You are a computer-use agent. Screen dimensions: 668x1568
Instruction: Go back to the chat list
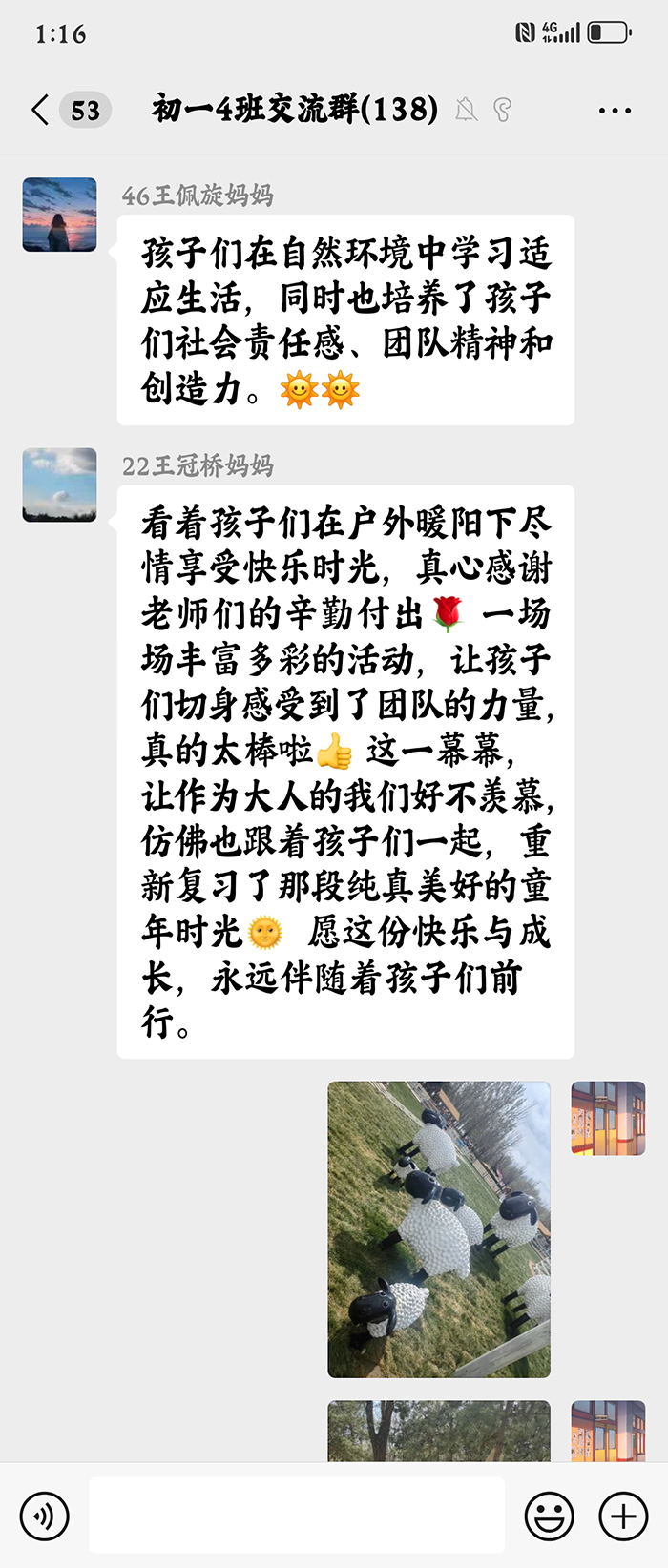[x=40, y=111]
